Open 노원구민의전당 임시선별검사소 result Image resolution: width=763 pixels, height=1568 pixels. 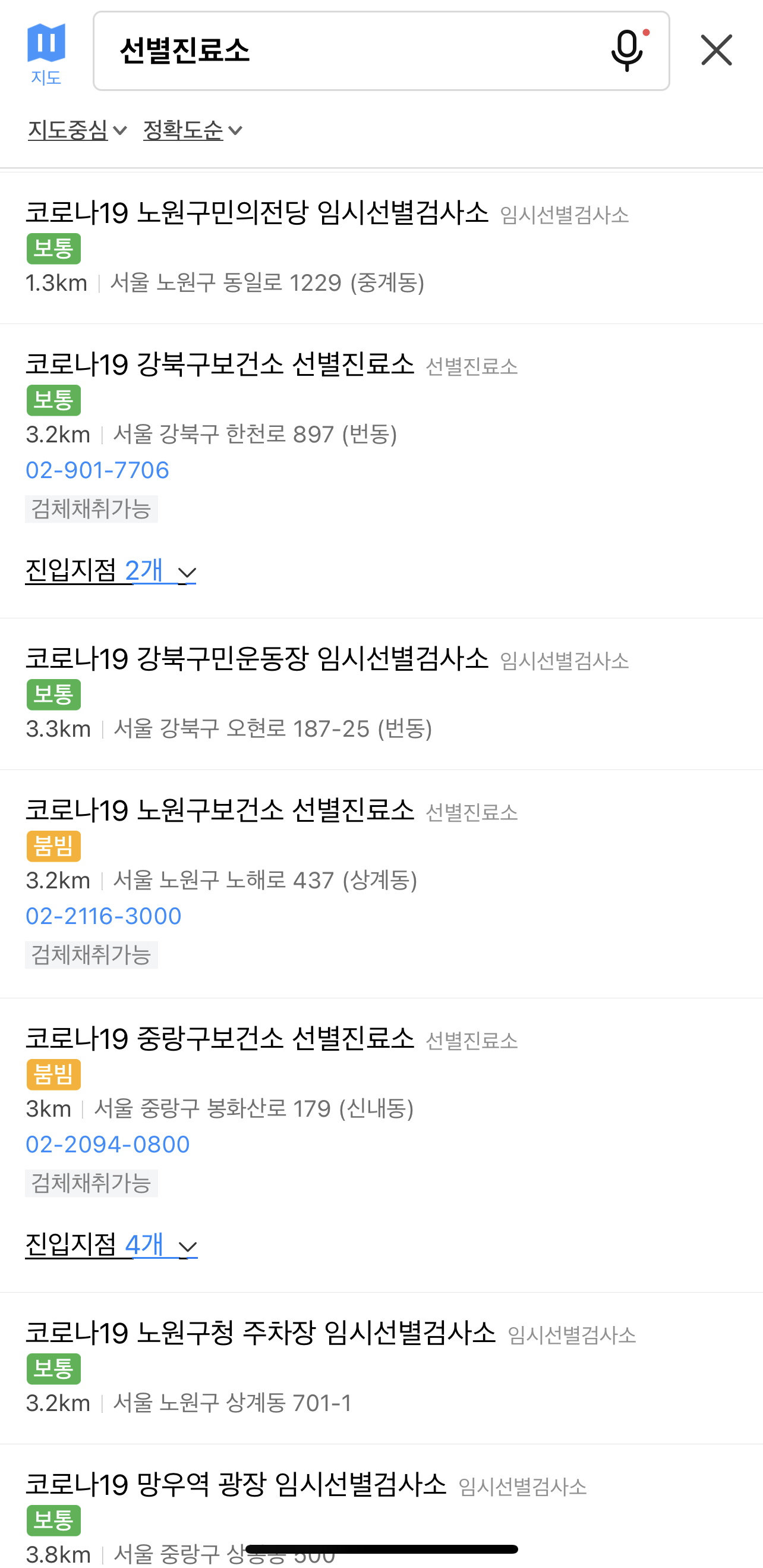tap(258, 212)
